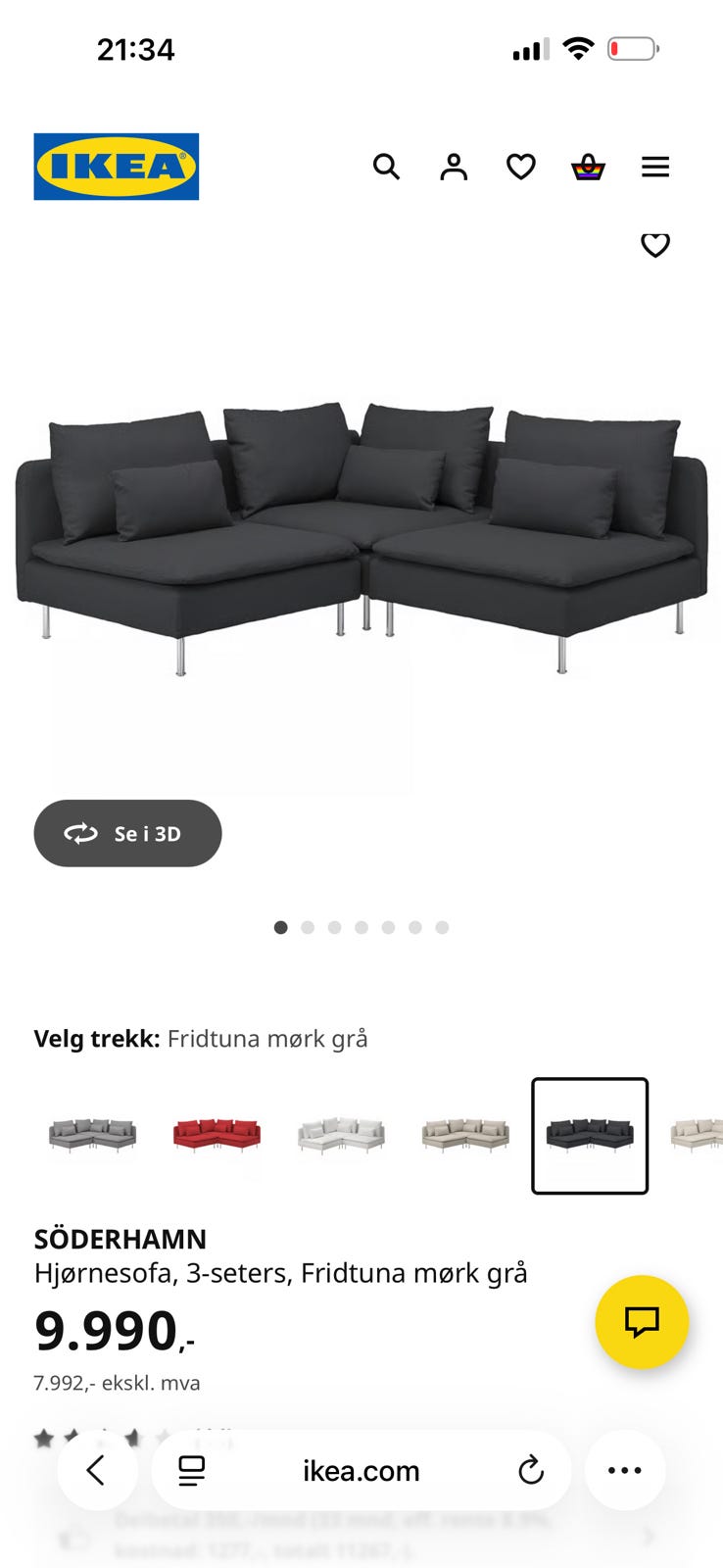Viewport: 723px width, 1568px height.
Task: Tap the ikea.com address field
Action: click(x=361, y=1470)
